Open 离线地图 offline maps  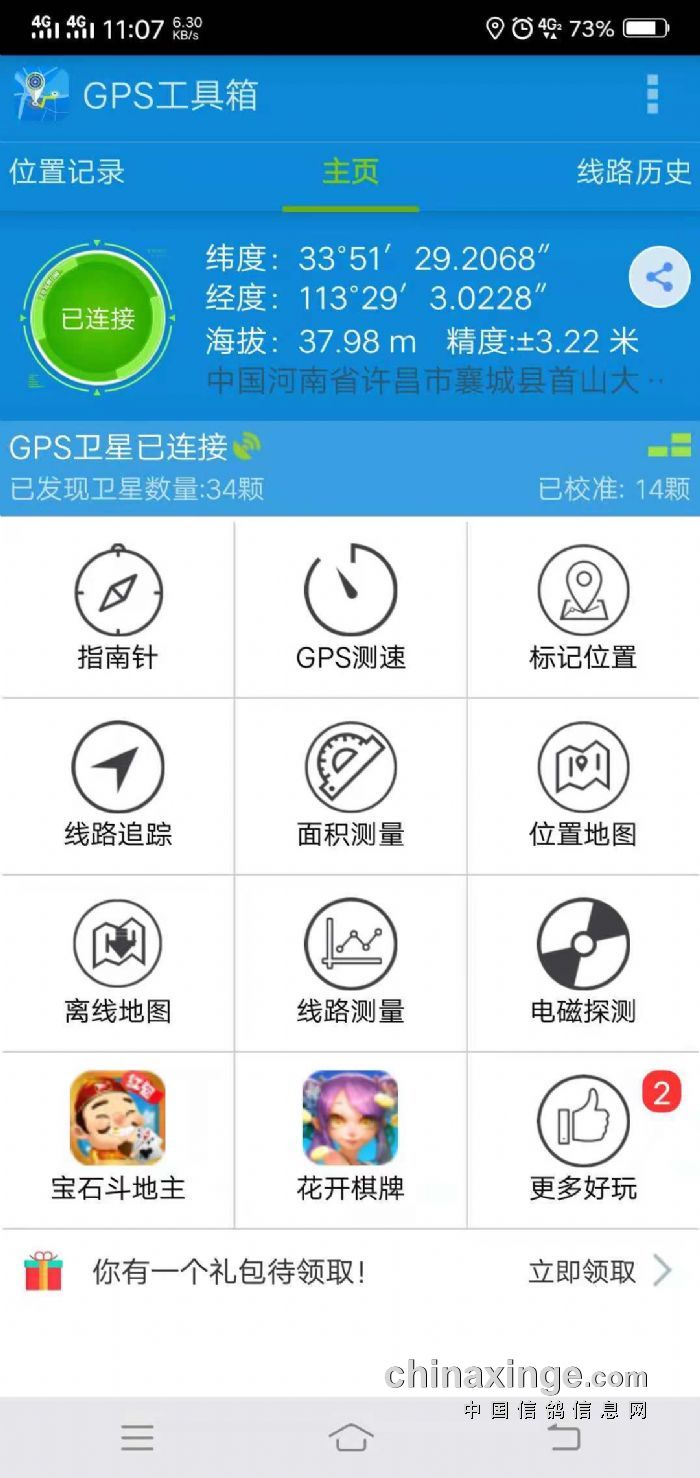tap(118, 962)
